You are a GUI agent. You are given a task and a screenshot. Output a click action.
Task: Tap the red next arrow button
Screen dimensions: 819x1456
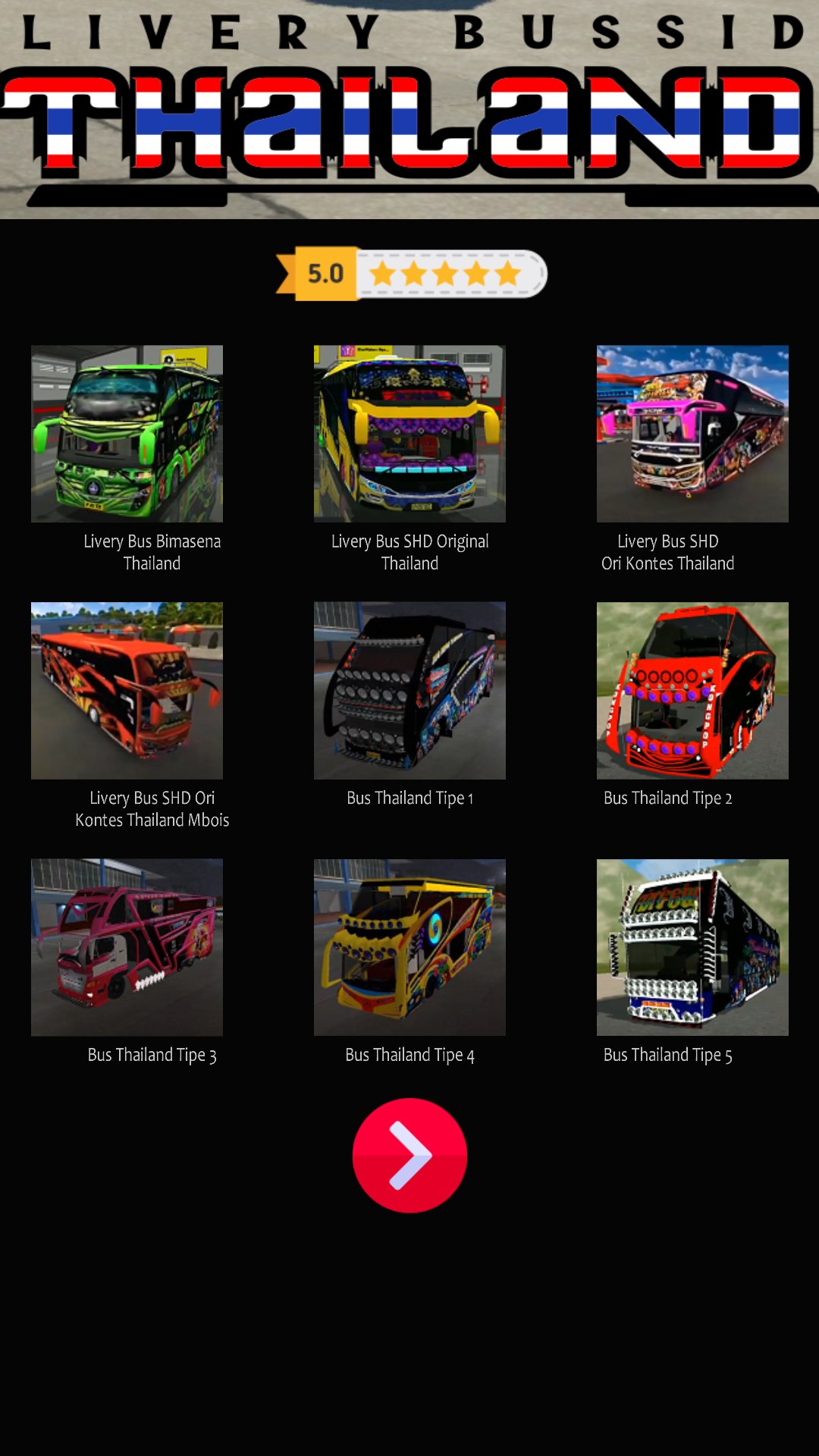[409, 1155]
